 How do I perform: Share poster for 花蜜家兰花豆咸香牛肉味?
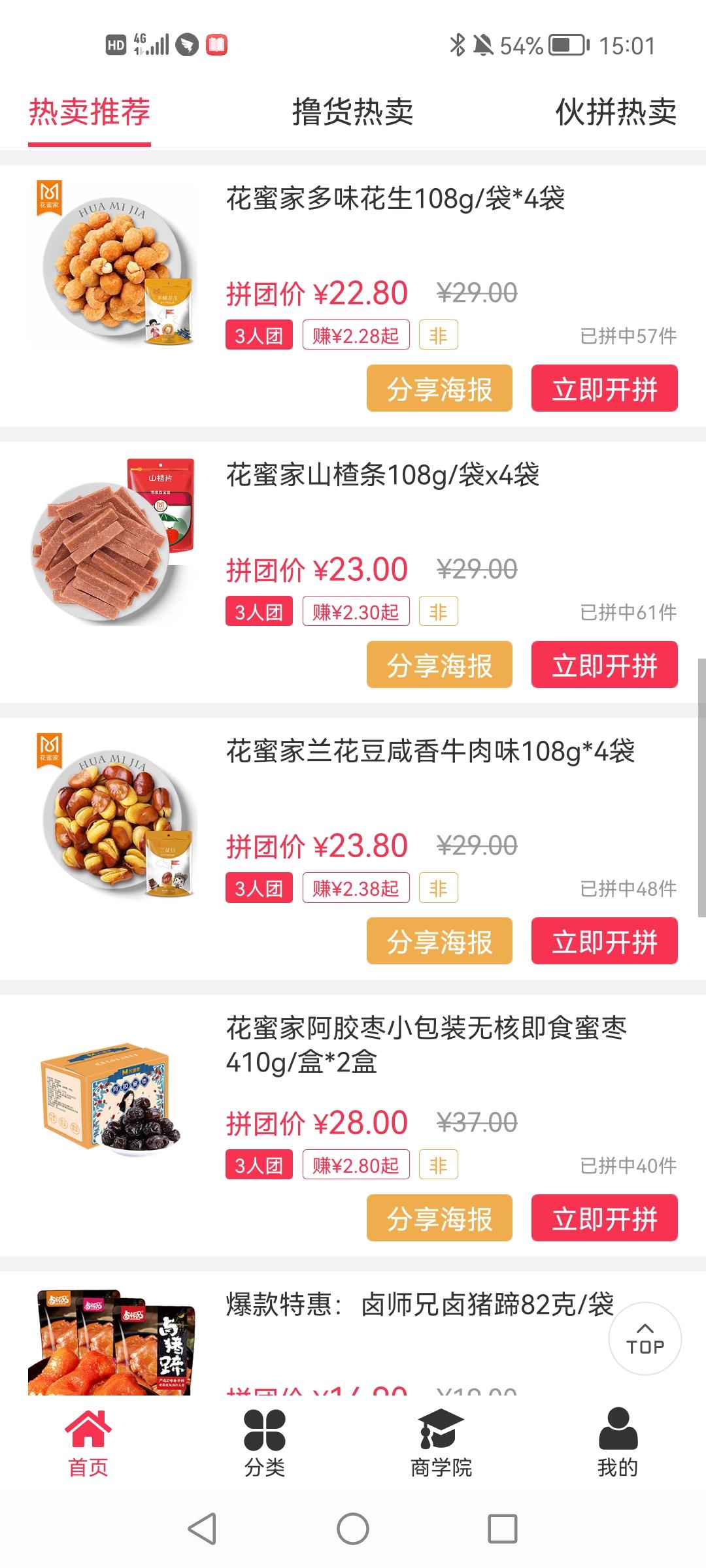(x=439, y=941)
